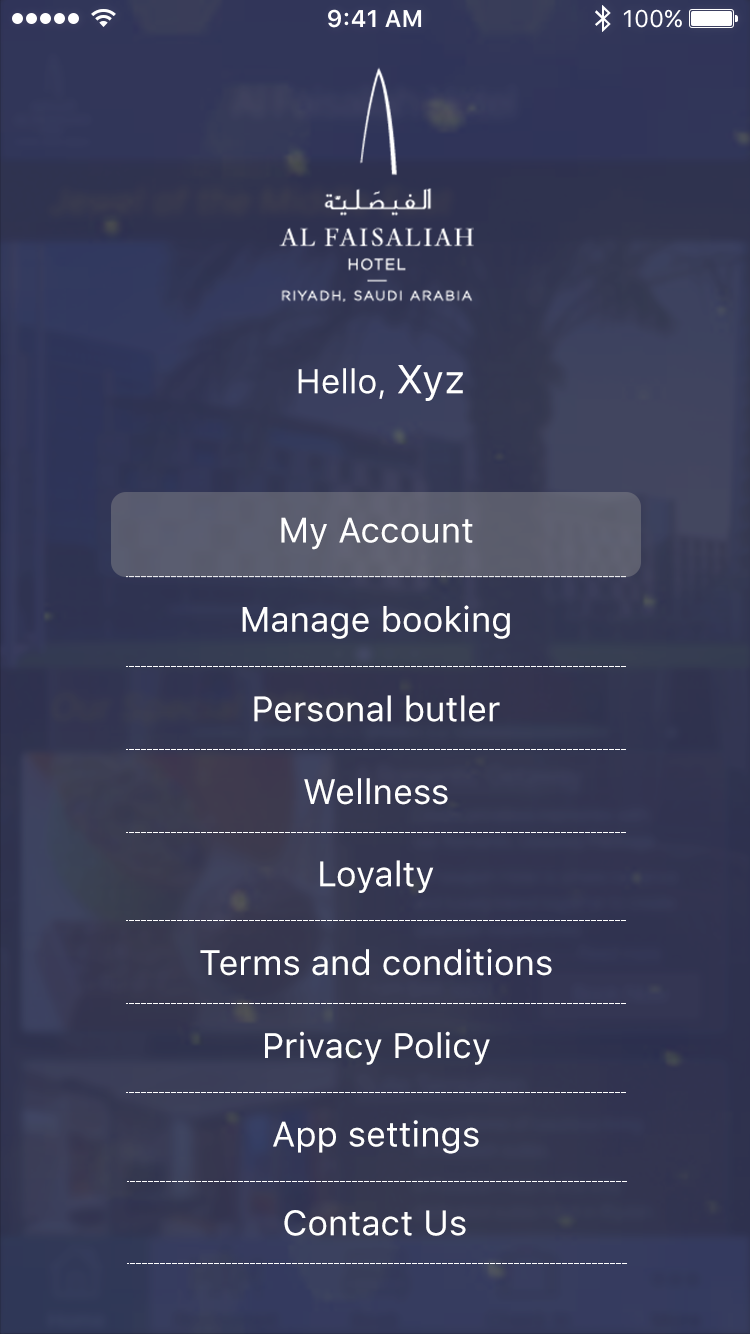Open the Privacy Policy
The image size is (750, 1334).
tap(376, 1047)
